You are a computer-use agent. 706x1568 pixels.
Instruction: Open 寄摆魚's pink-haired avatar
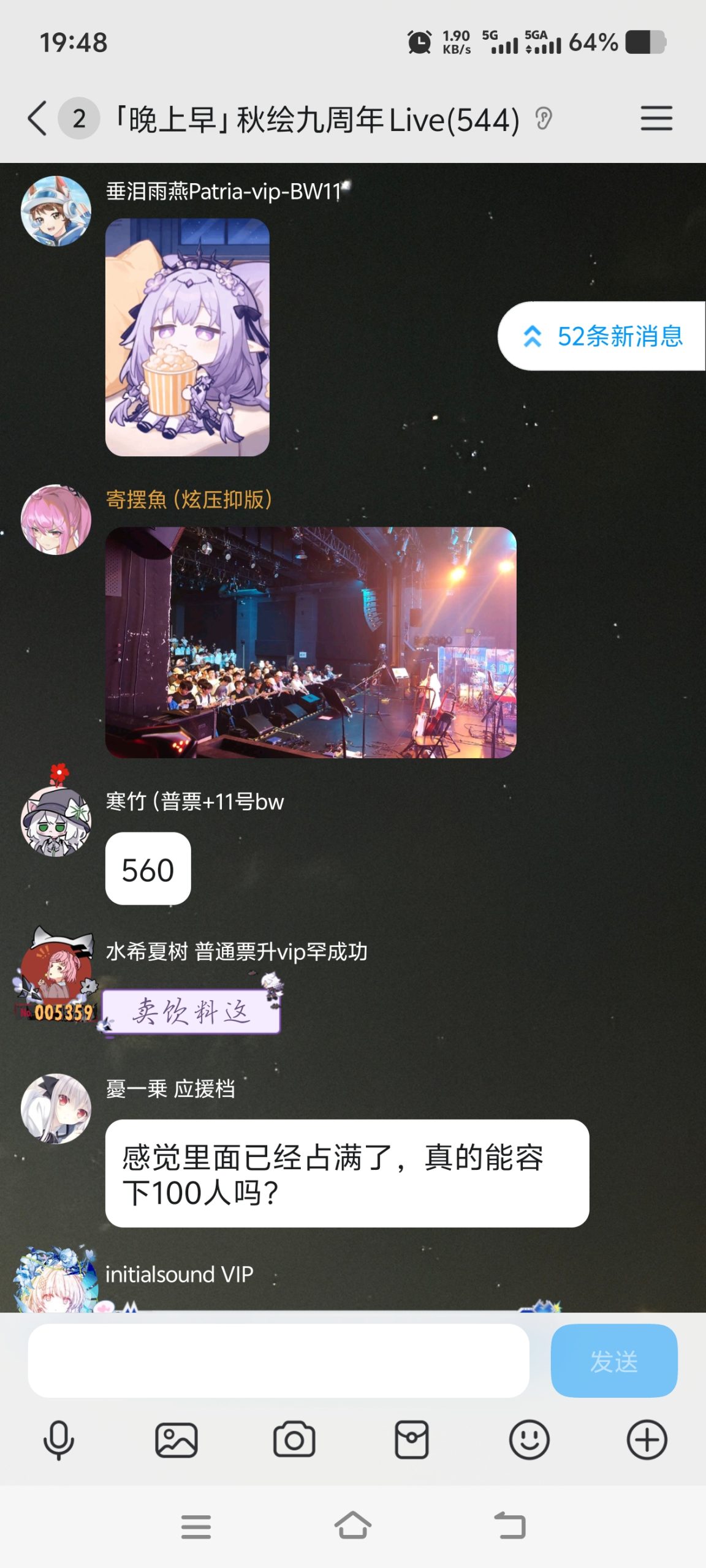56,520
